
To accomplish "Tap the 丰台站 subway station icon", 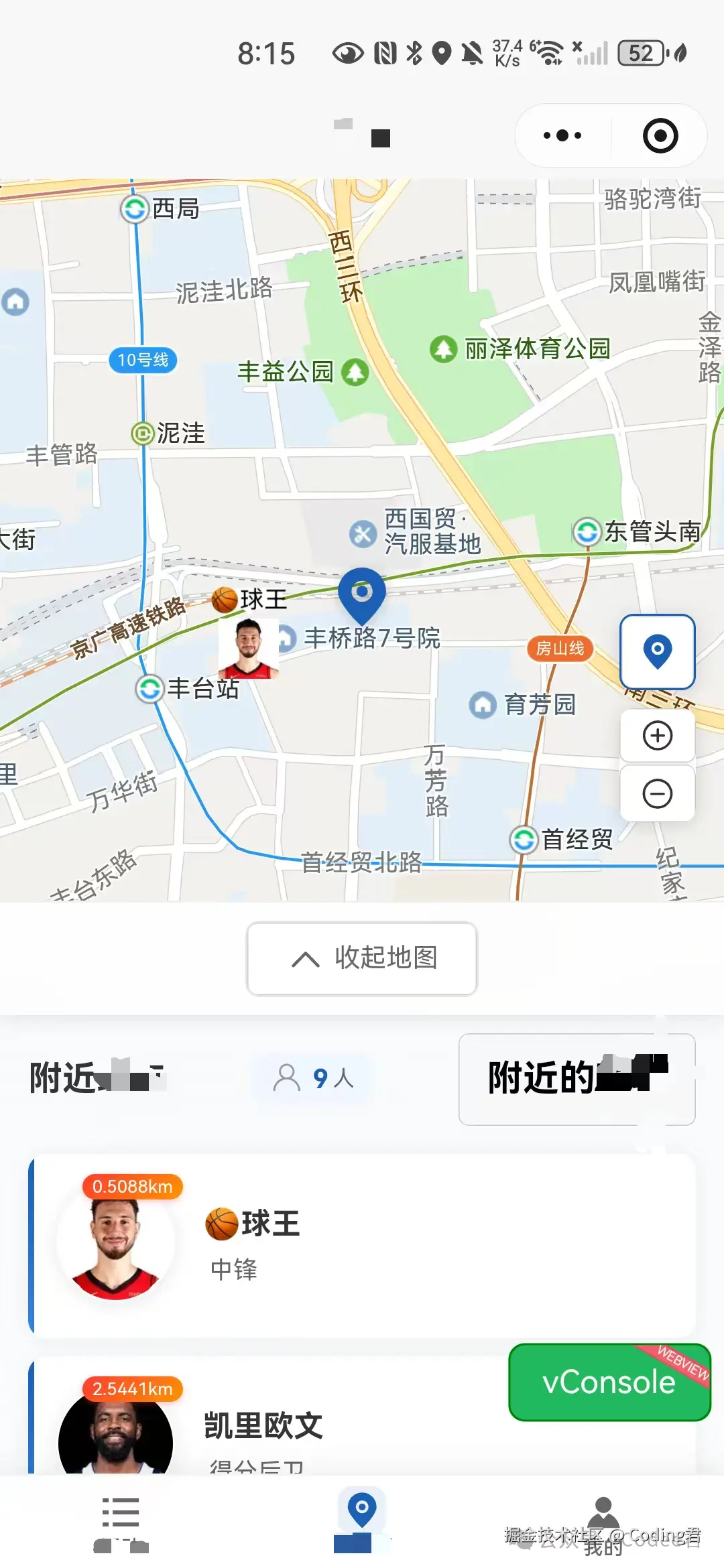I will [149, 688].
